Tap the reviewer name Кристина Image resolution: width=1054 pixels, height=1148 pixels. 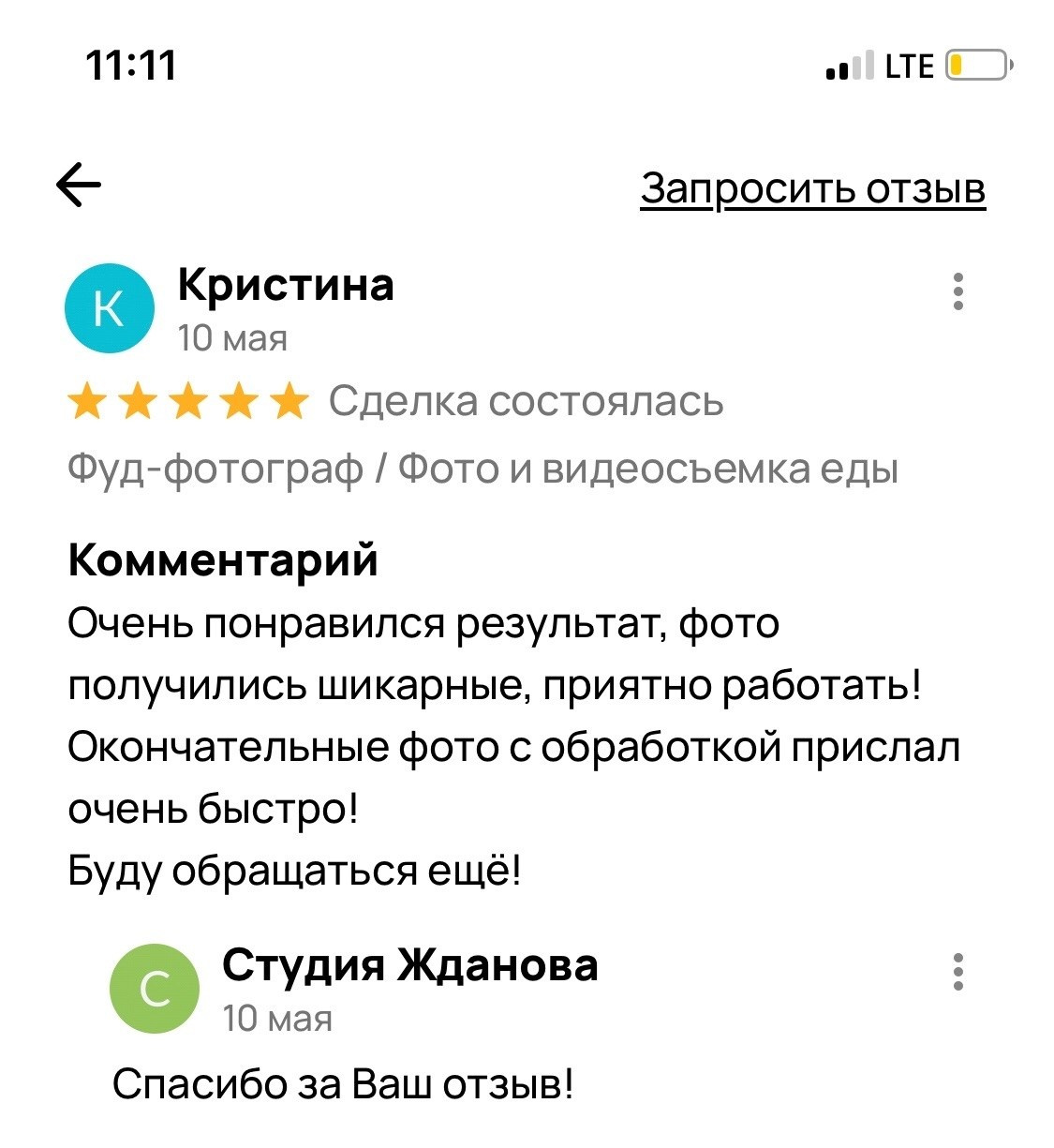coord(288,286)
